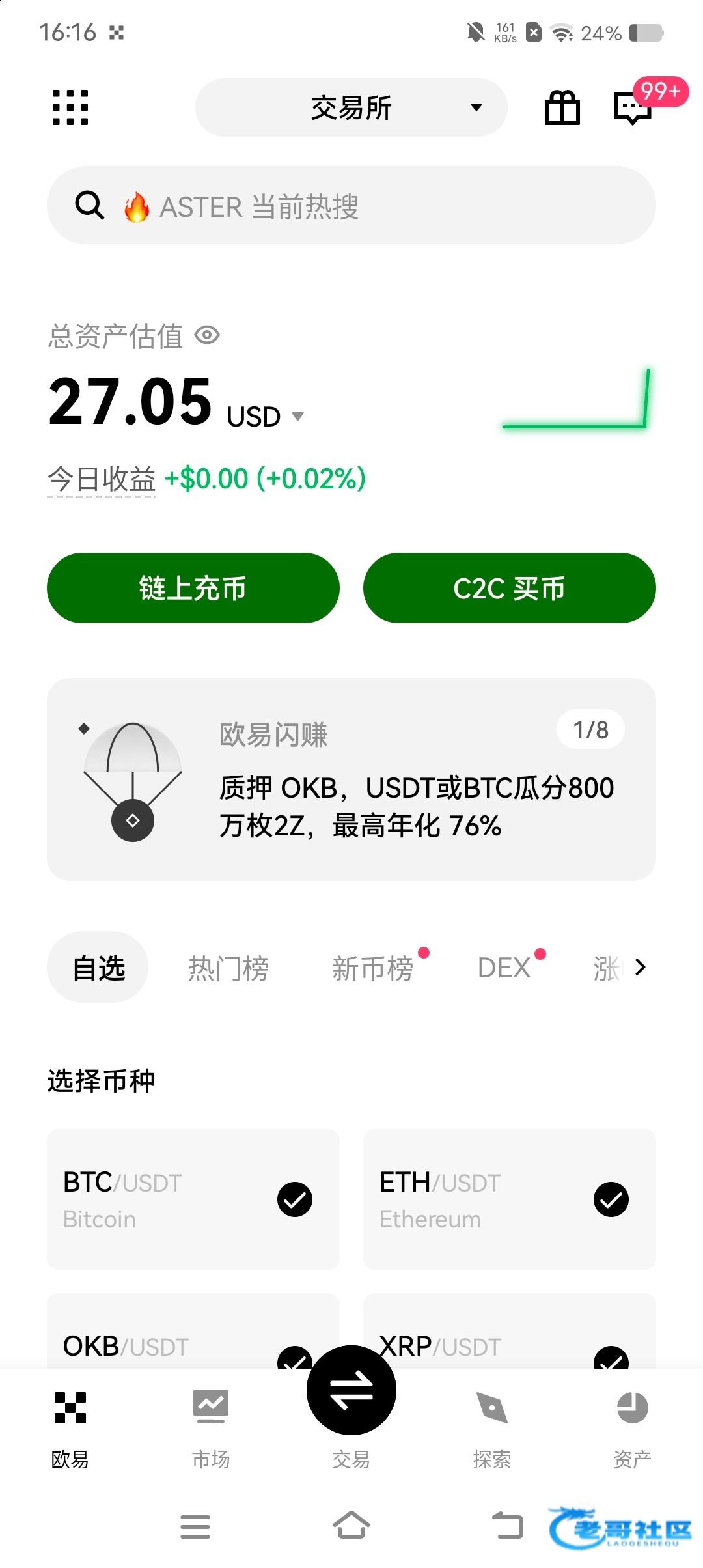Viewport: 703px width, 1568px height.
Task: Open the central 交易 button
Action: pos(351,1391)
